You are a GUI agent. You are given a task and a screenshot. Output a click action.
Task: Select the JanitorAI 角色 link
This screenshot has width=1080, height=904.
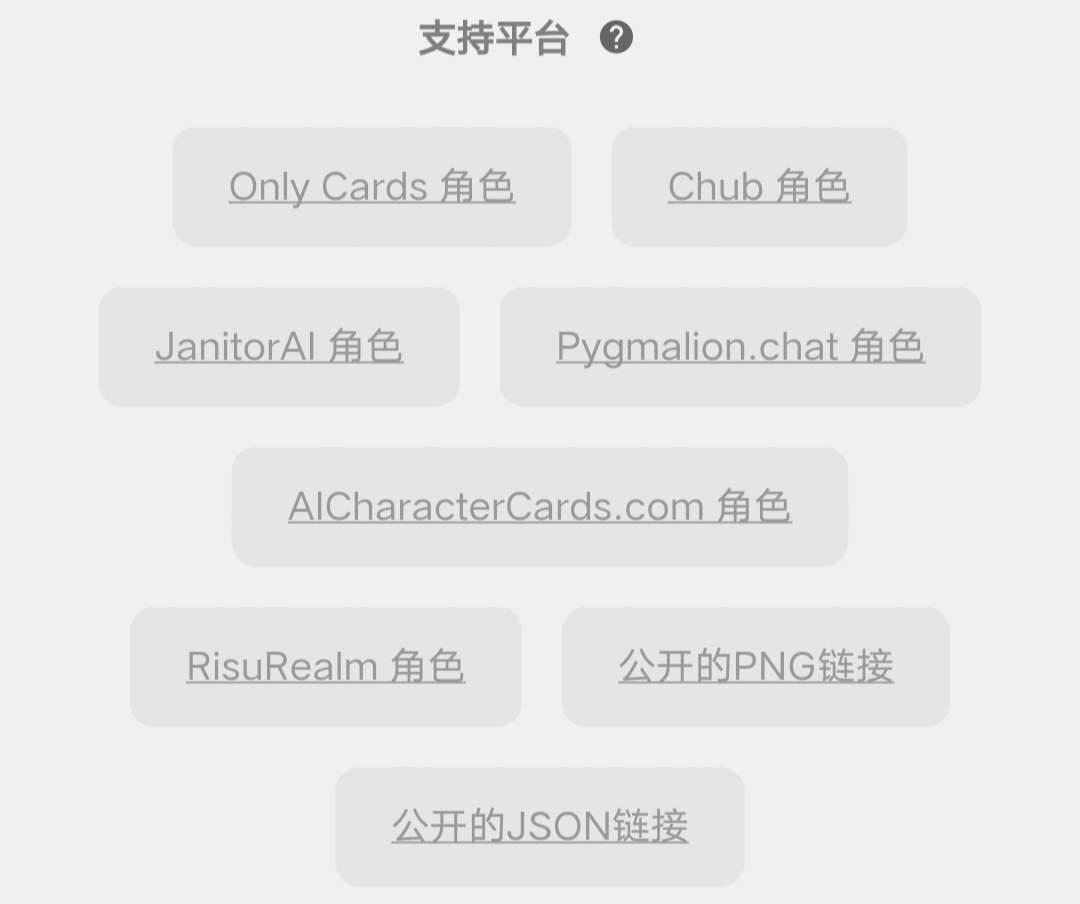point(279,347)
